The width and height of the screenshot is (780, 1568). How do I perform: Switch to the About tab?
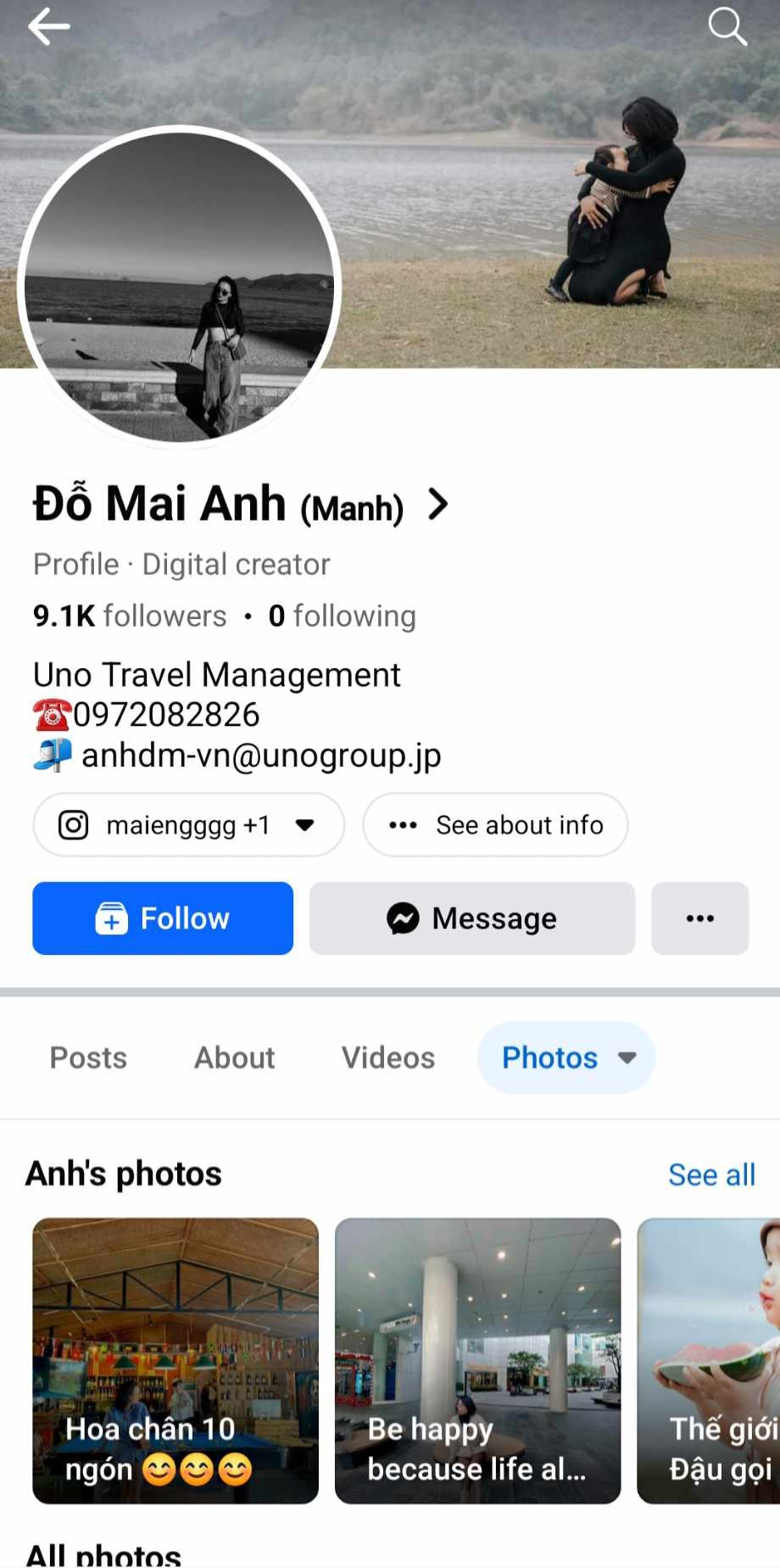tap(235, 1057)
